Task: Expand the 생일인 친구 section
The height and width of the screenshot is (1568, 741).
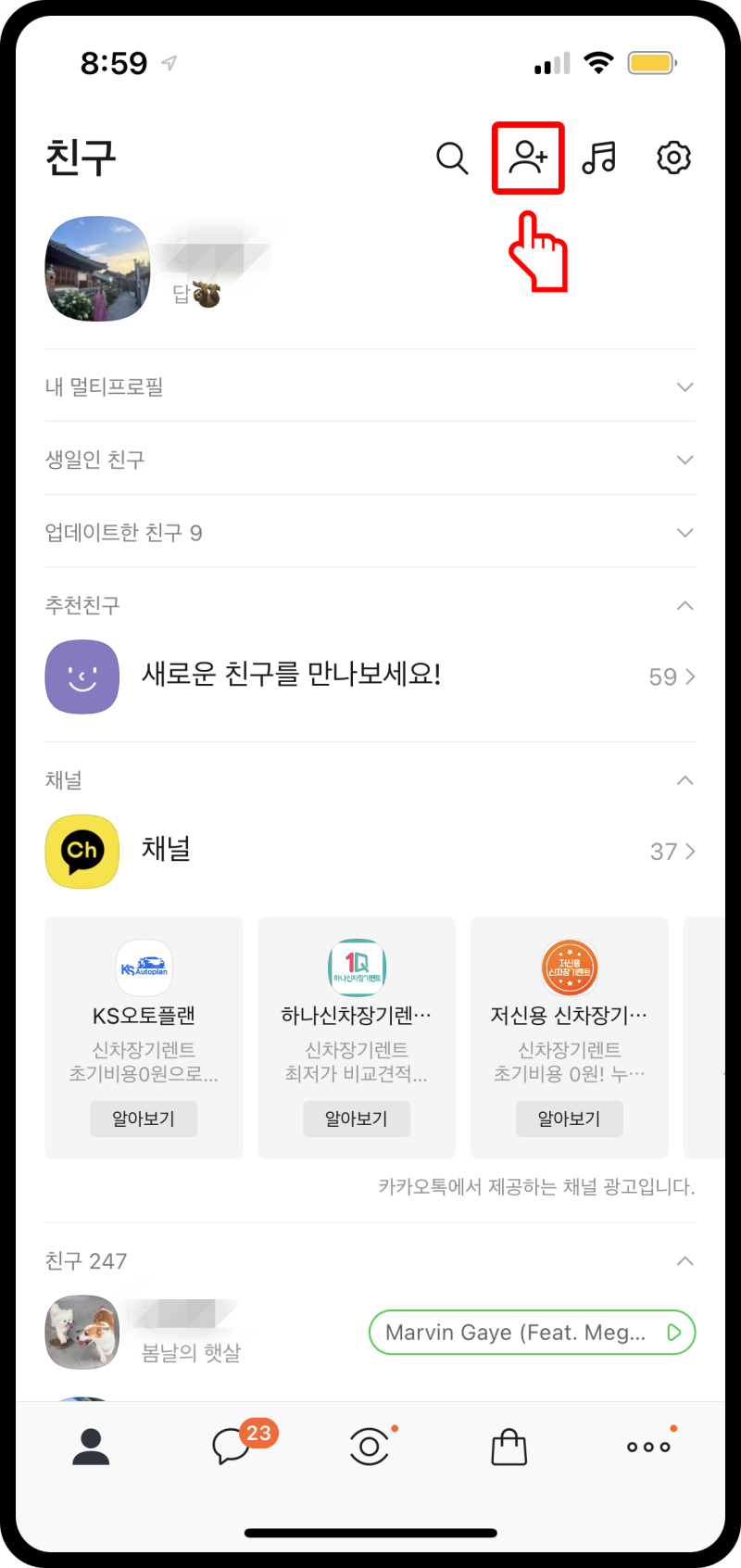Action: pyautogui.click(x=685, y=460)
